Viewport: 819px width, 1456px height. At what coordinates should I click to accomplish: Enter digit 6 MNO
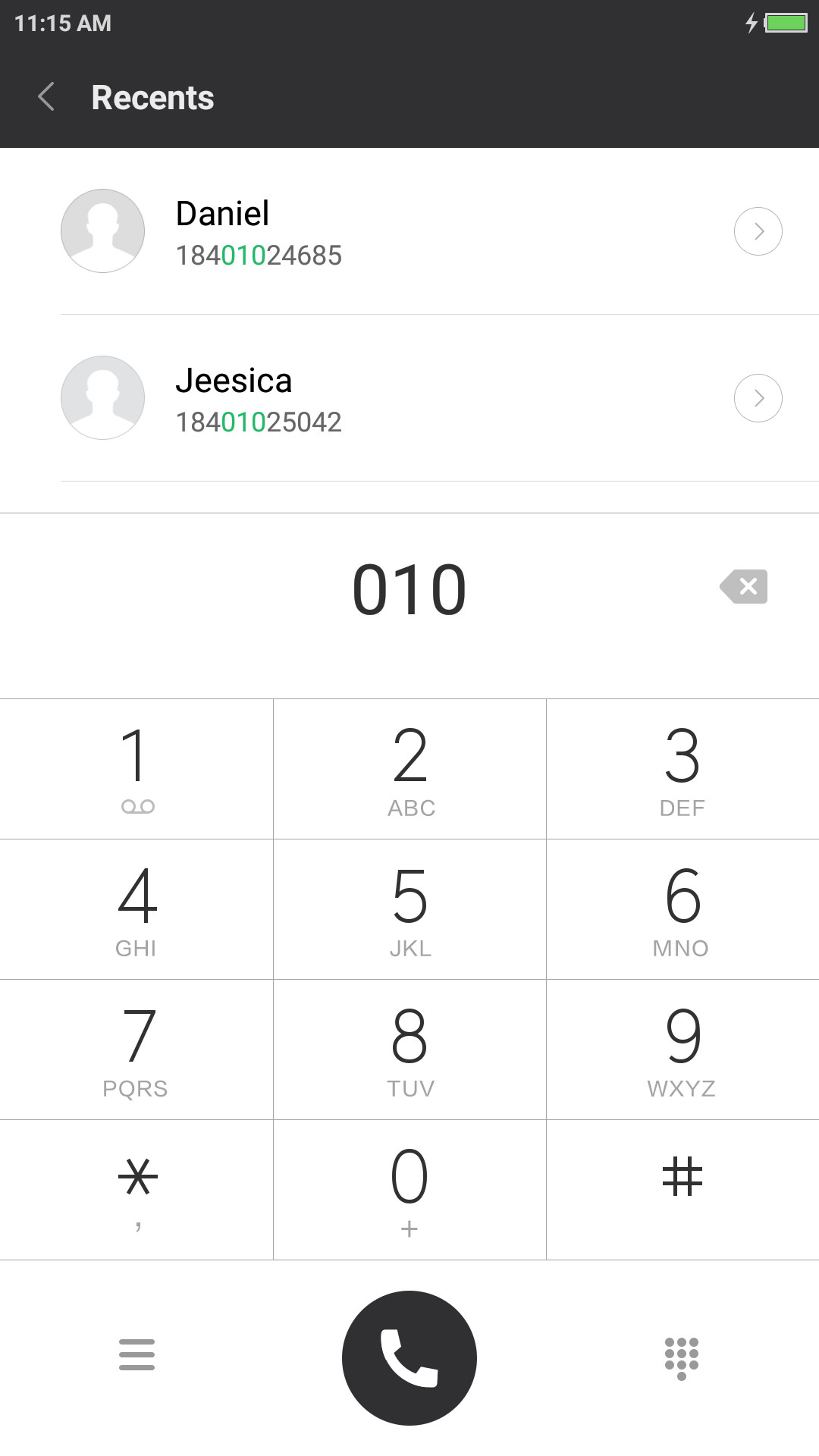pyautogui.click(x=682, y=909)
